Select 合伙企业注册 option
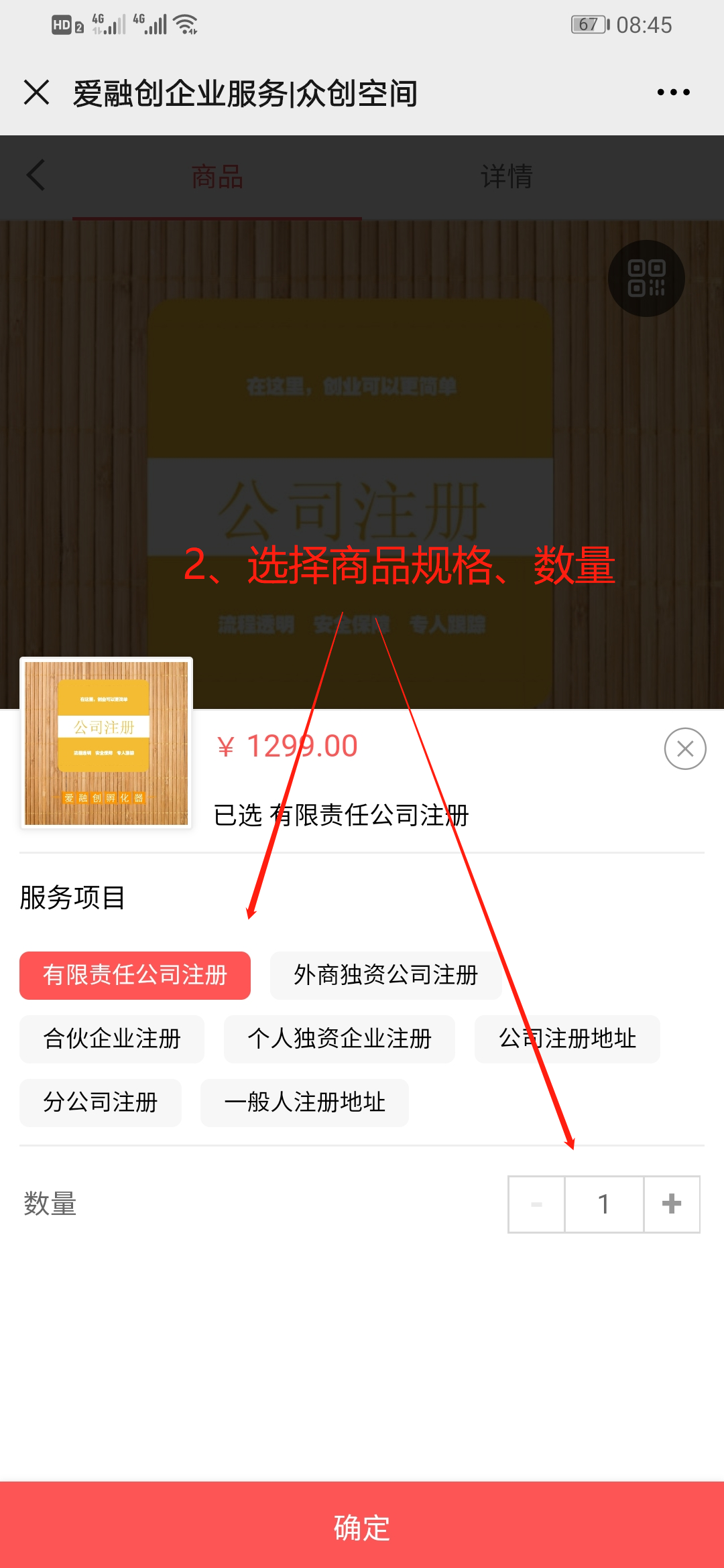 coord(112,1039)
